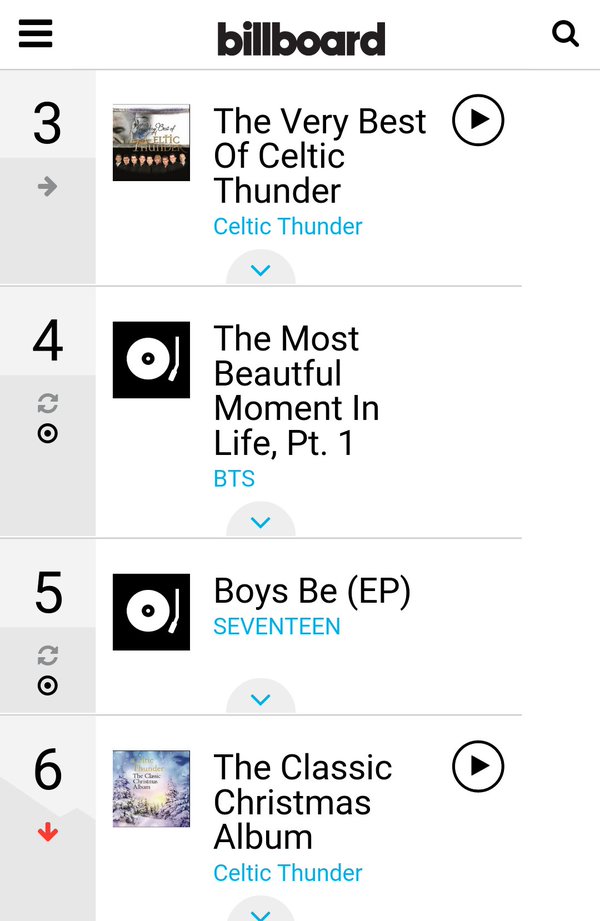Viewport: 600px width, 921px height.
Task: Go to the Billboard home page
Action: click(301, 38)
